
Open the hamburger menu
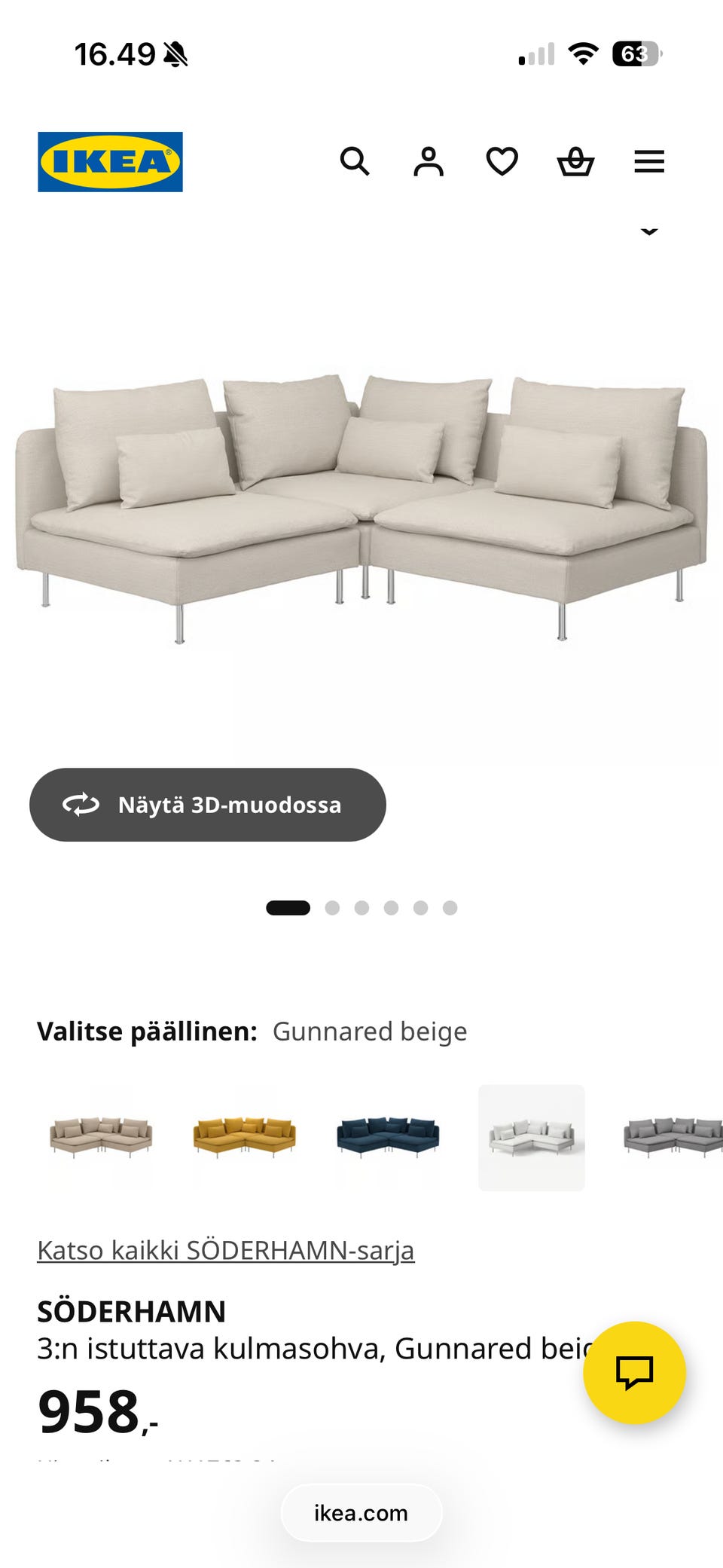pyautogui.click(x=649, y=161)
